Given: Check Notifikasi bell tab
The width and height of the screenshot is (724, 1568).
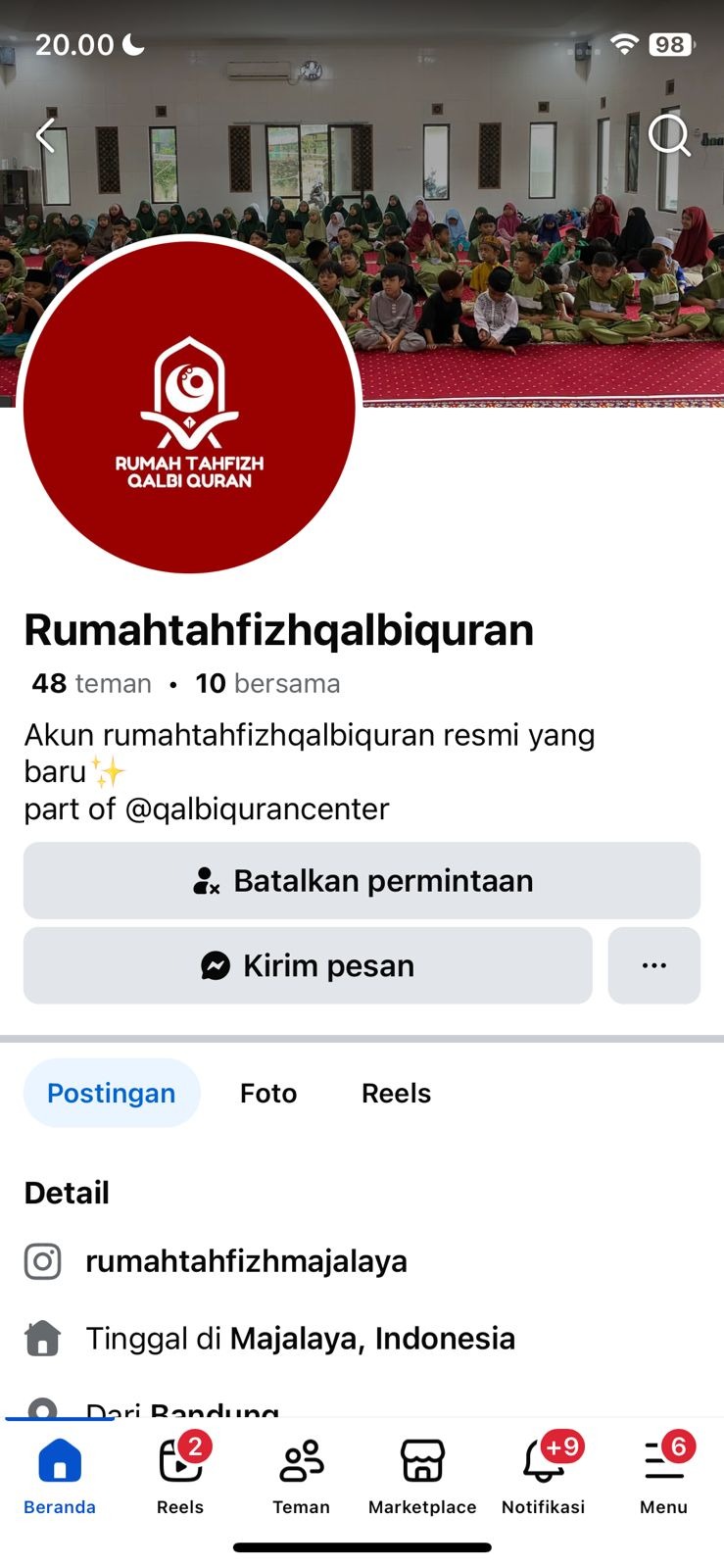Looking at the screenshot, I should [x=543, y=1475].
